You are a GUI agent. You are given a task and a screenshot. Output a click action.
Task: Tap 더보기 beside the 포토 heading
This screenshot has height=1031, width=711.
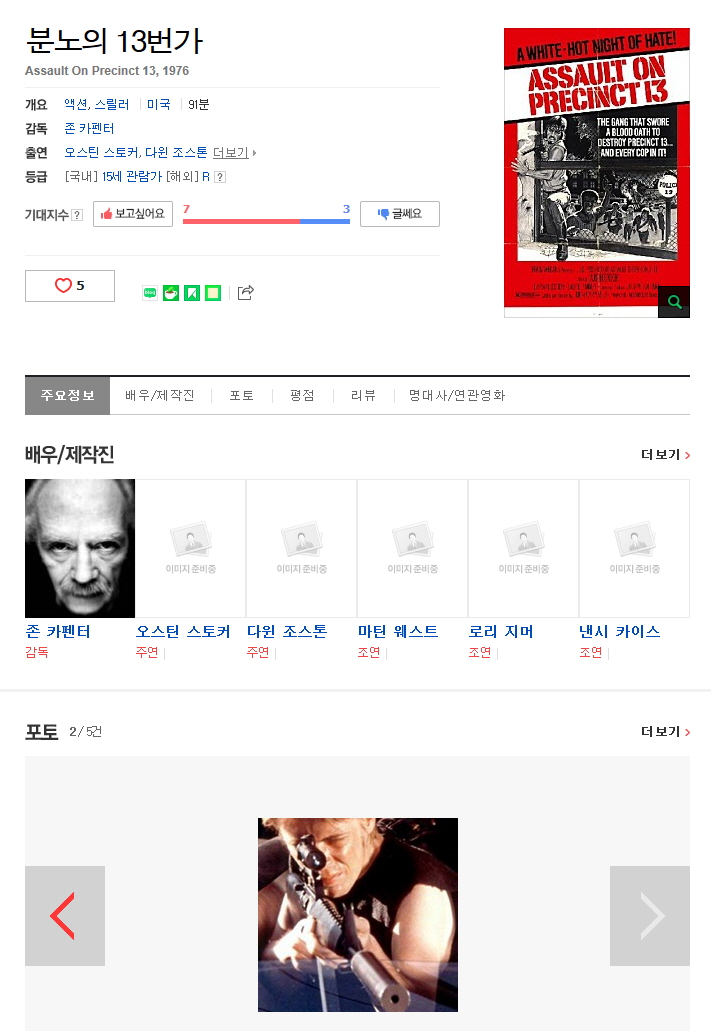(x=665, y=732)
